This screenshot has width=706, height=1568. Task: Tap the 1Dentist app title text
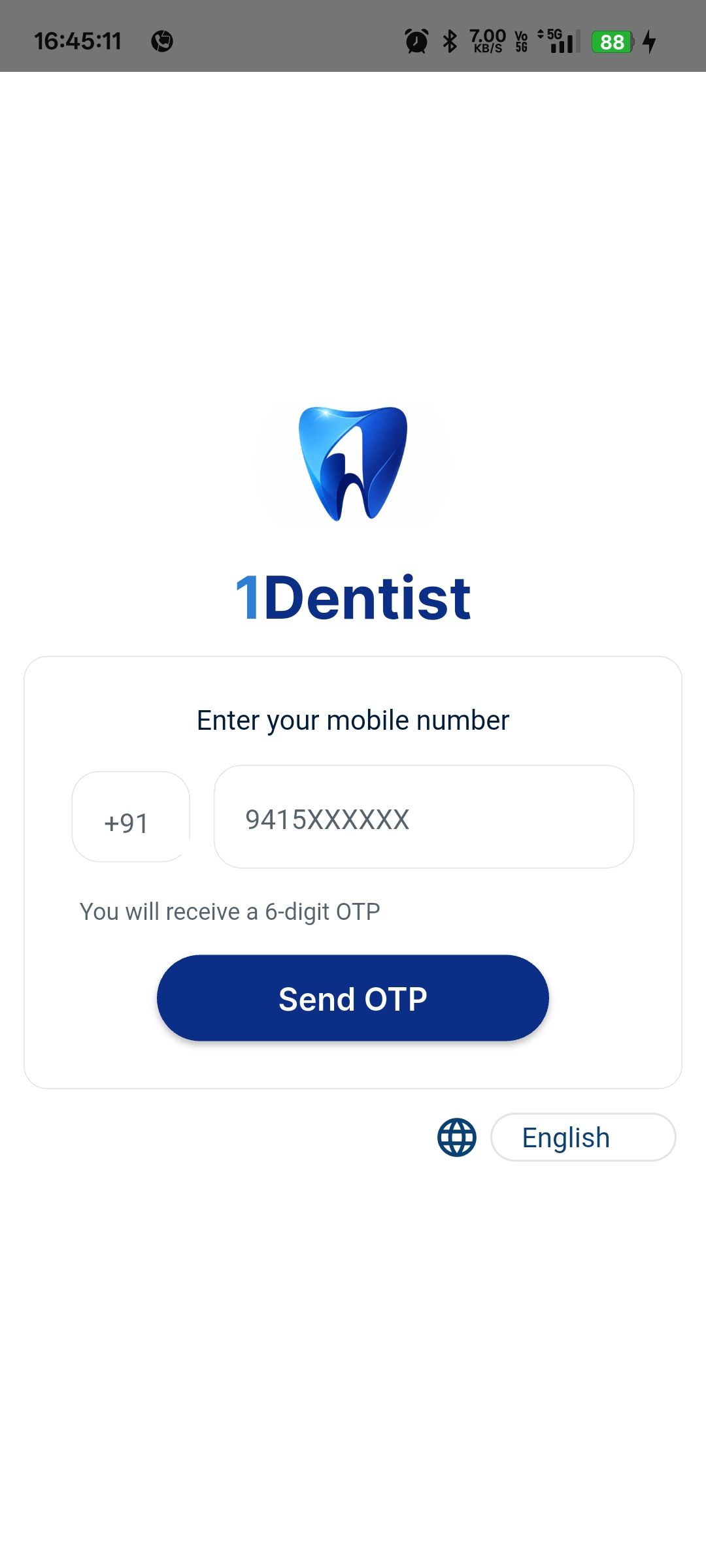point(353,596)
